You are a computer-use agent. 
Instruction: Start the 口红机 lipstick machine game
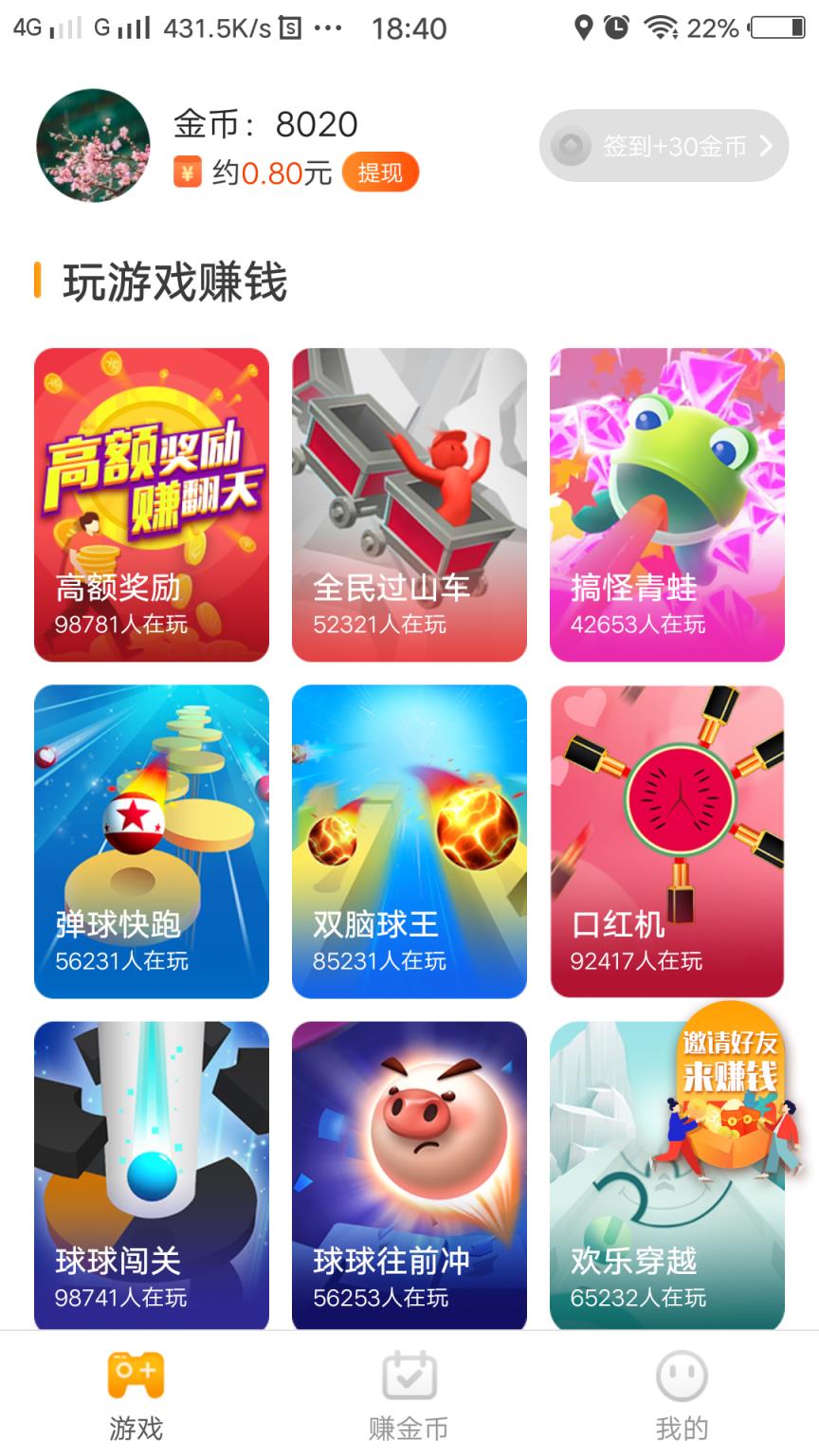(x=666, y=841)
